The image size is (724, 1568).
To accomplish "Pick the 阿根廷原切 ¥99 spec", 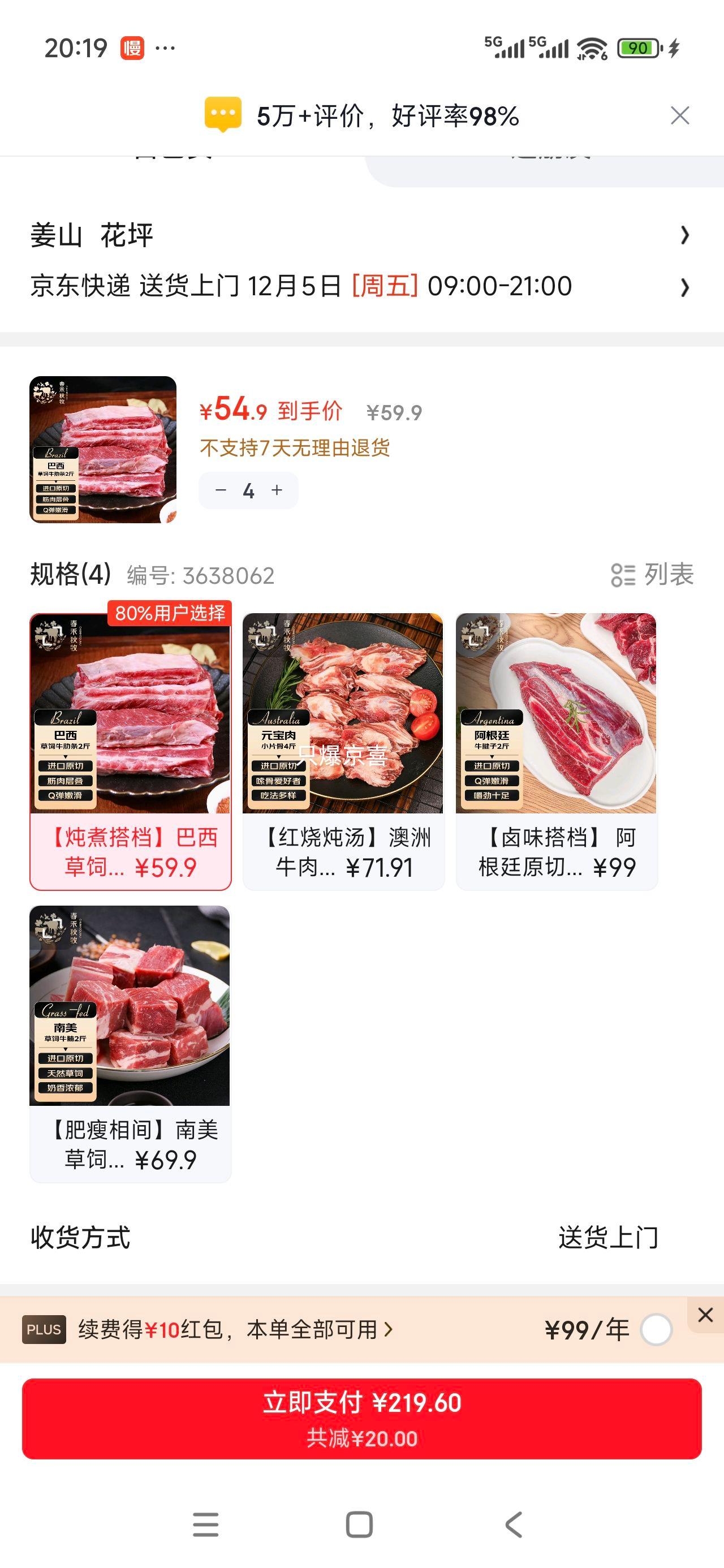I will (x=557, y=751).
